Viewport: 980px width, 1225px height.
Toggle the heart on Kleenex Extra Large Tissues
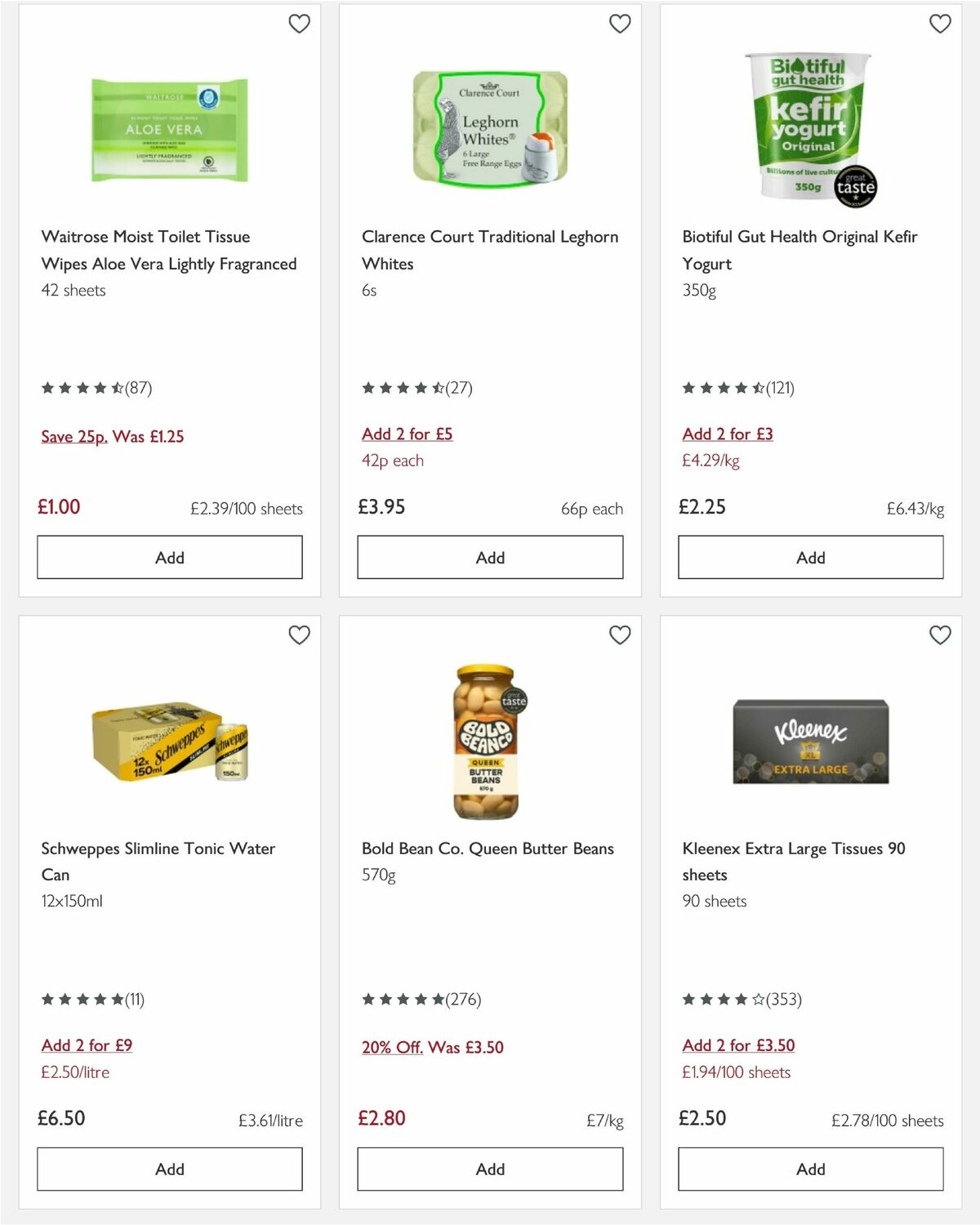(x=940, y=635)
